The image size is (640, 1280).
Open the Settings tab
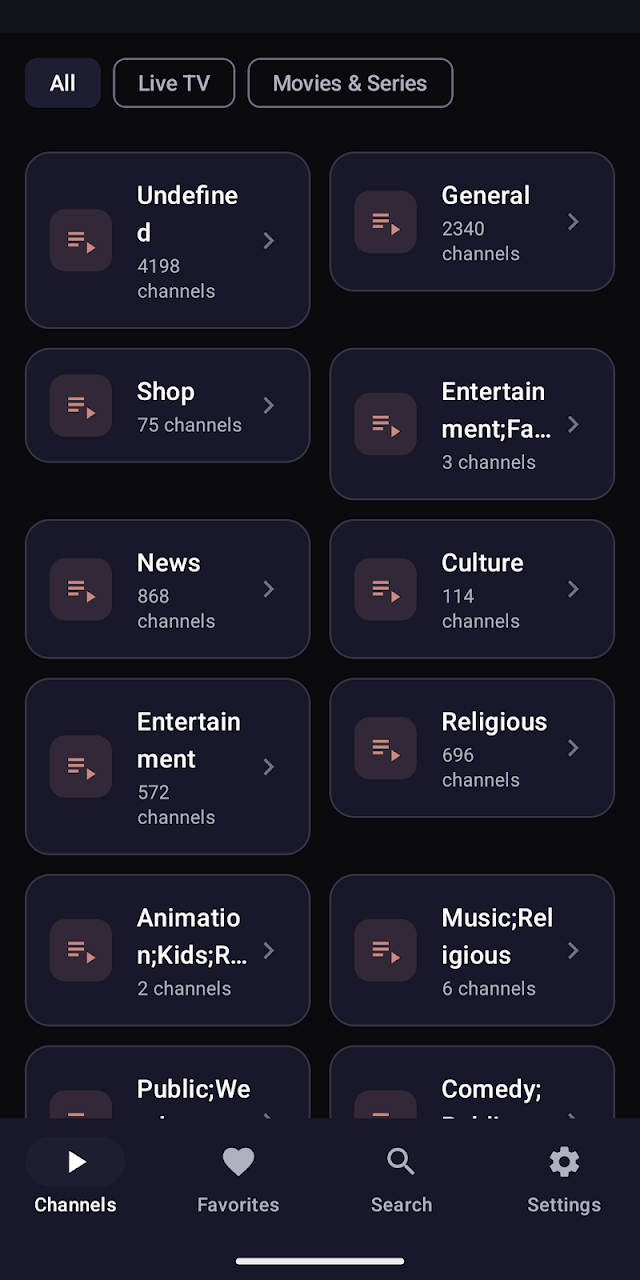564,1178
